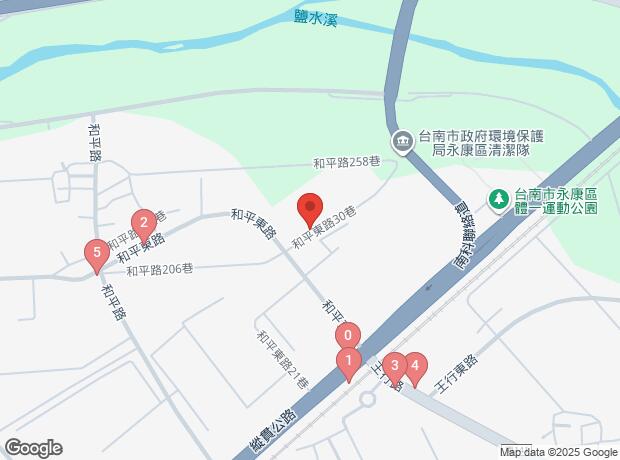This screenshot has width=620, height=460.
Task: Open the 台南市永康區體一運動公園 park icon
Action: point(499,200)
